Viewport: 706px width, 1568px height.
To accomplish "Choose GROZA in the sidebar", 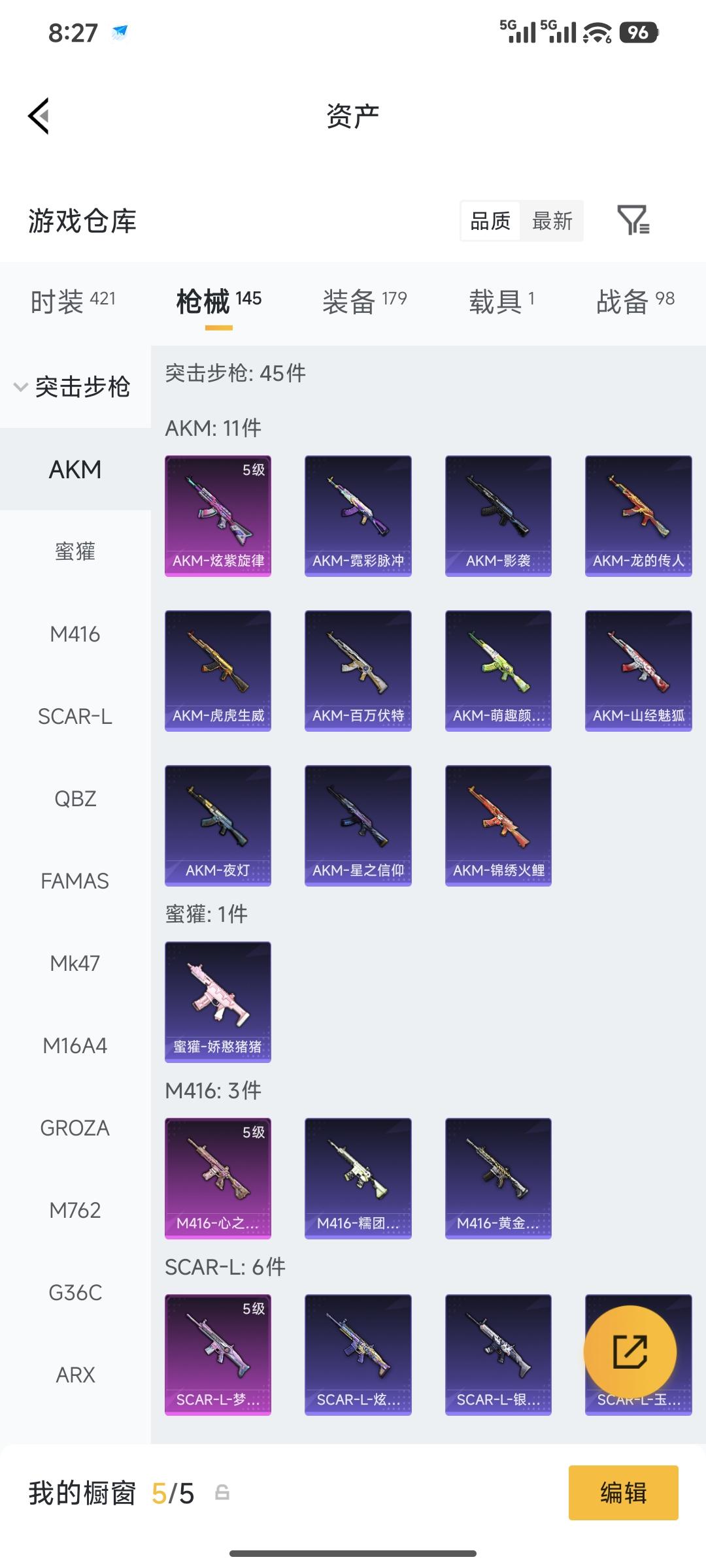I will (75, 1128).
